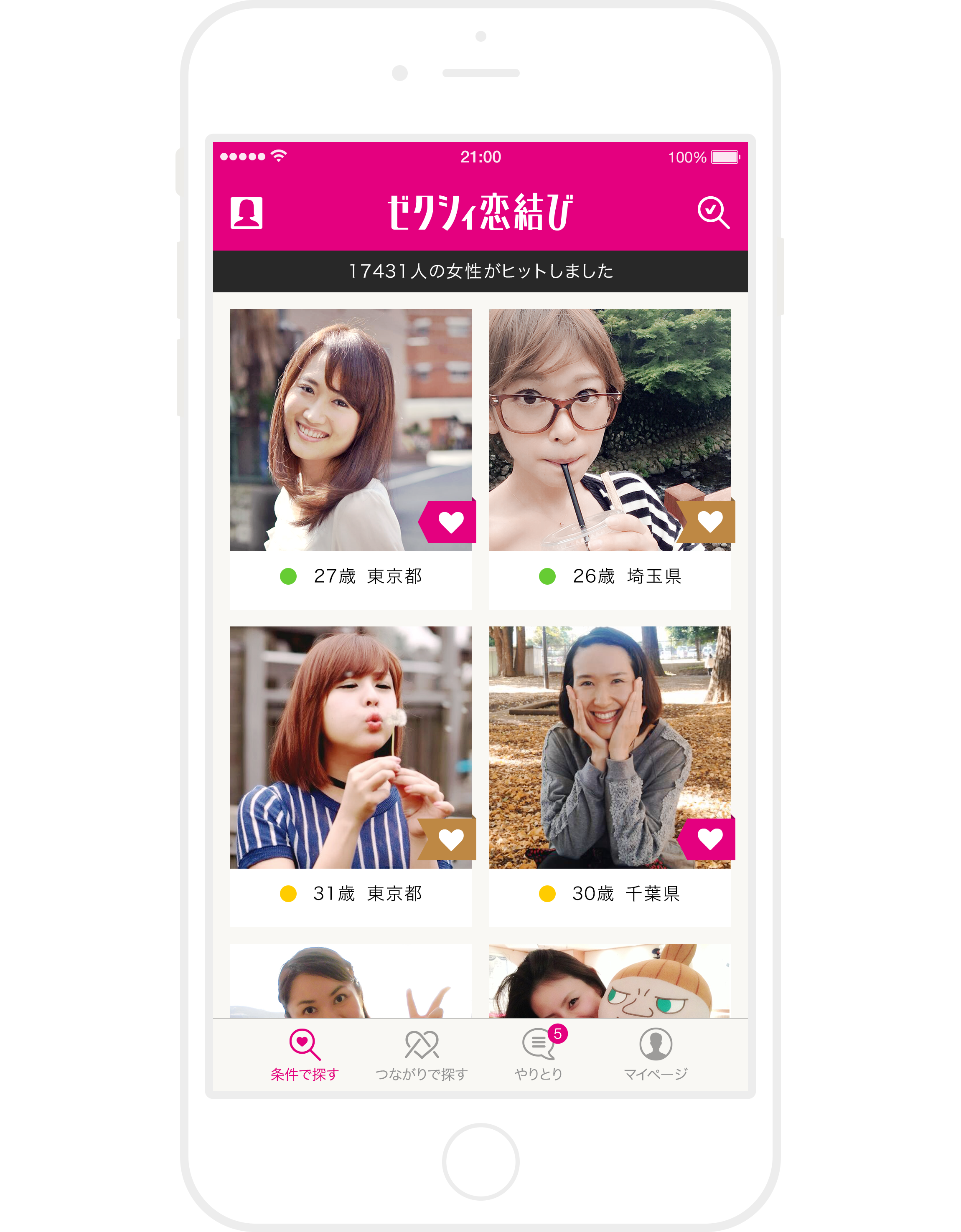
Task: Switch to the 条件で探す tab
Action: coord(305,1055)
